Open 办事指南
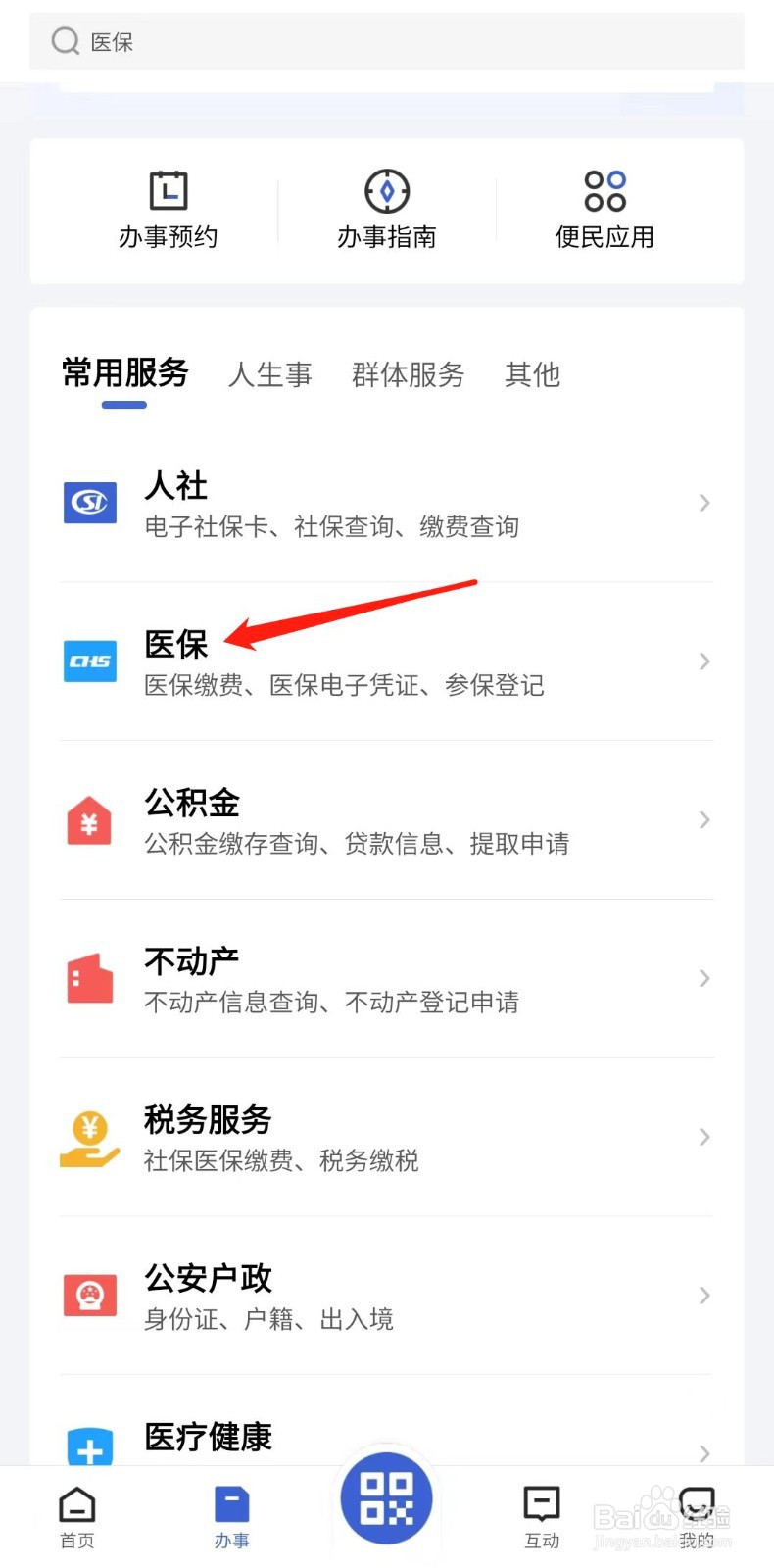 387,210
